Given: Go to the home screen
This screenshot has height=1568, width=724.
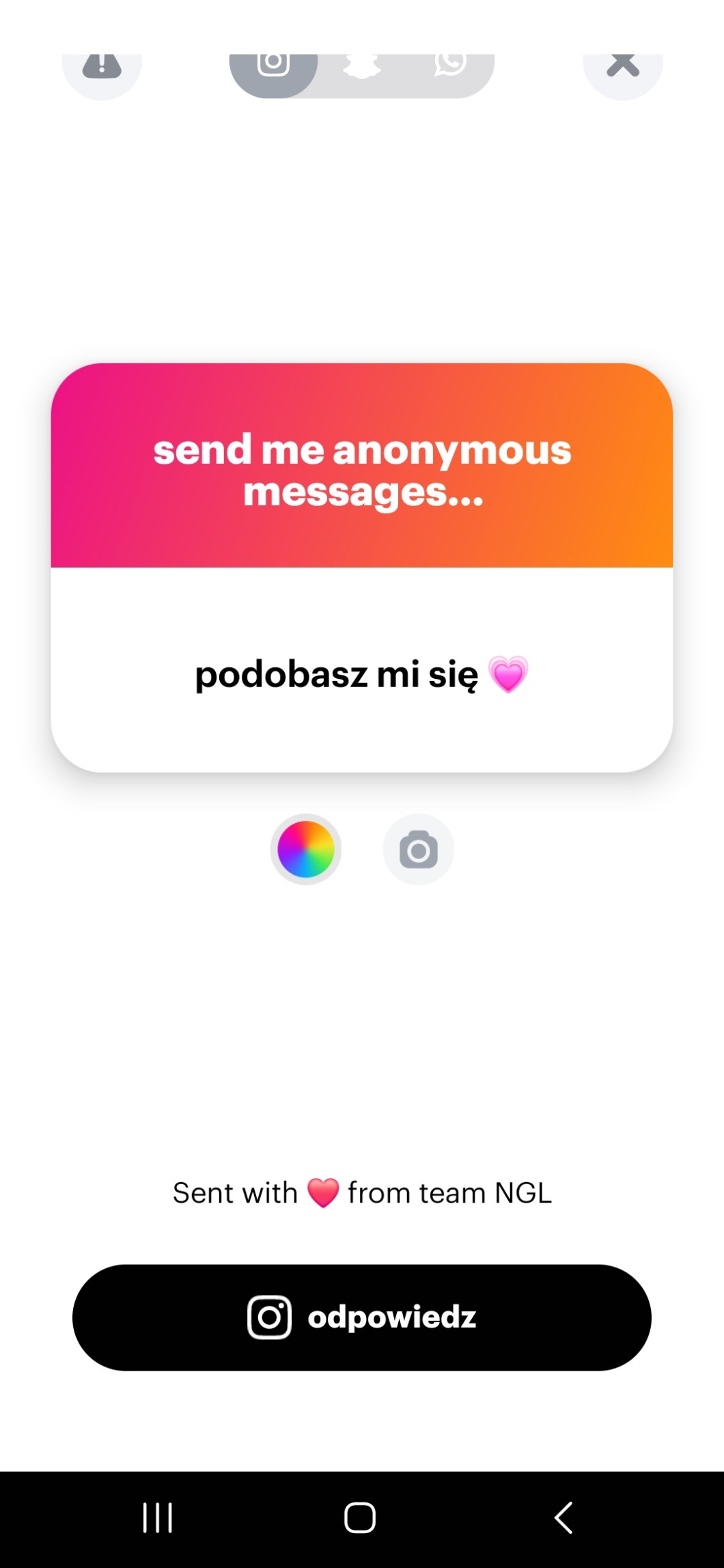Looking at the screenshot, I should (x=360, y=1518).
